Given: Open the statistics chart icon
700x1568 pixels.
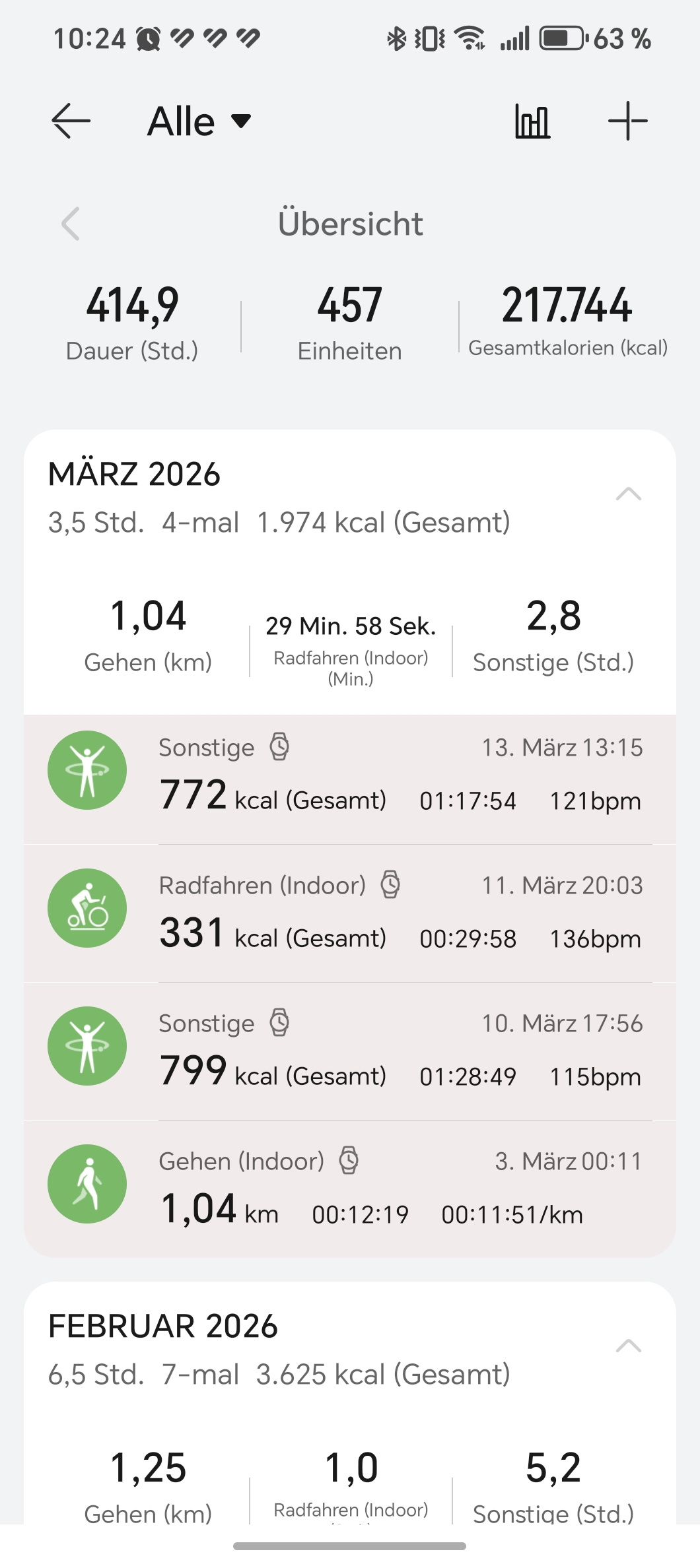Looking at the screenshot, I should 532,121.
